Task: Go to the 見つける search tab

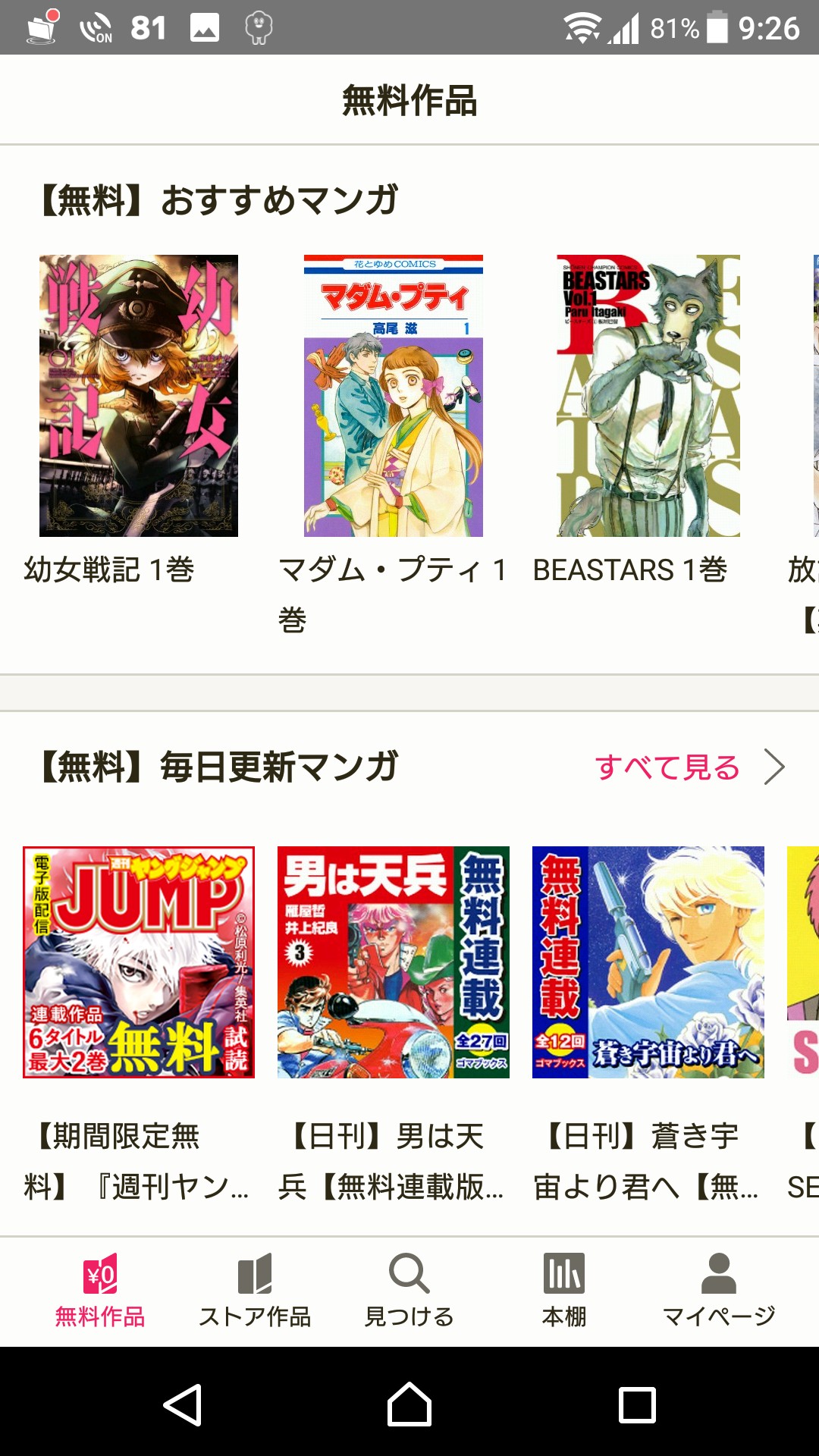Action: [409, 1291]
